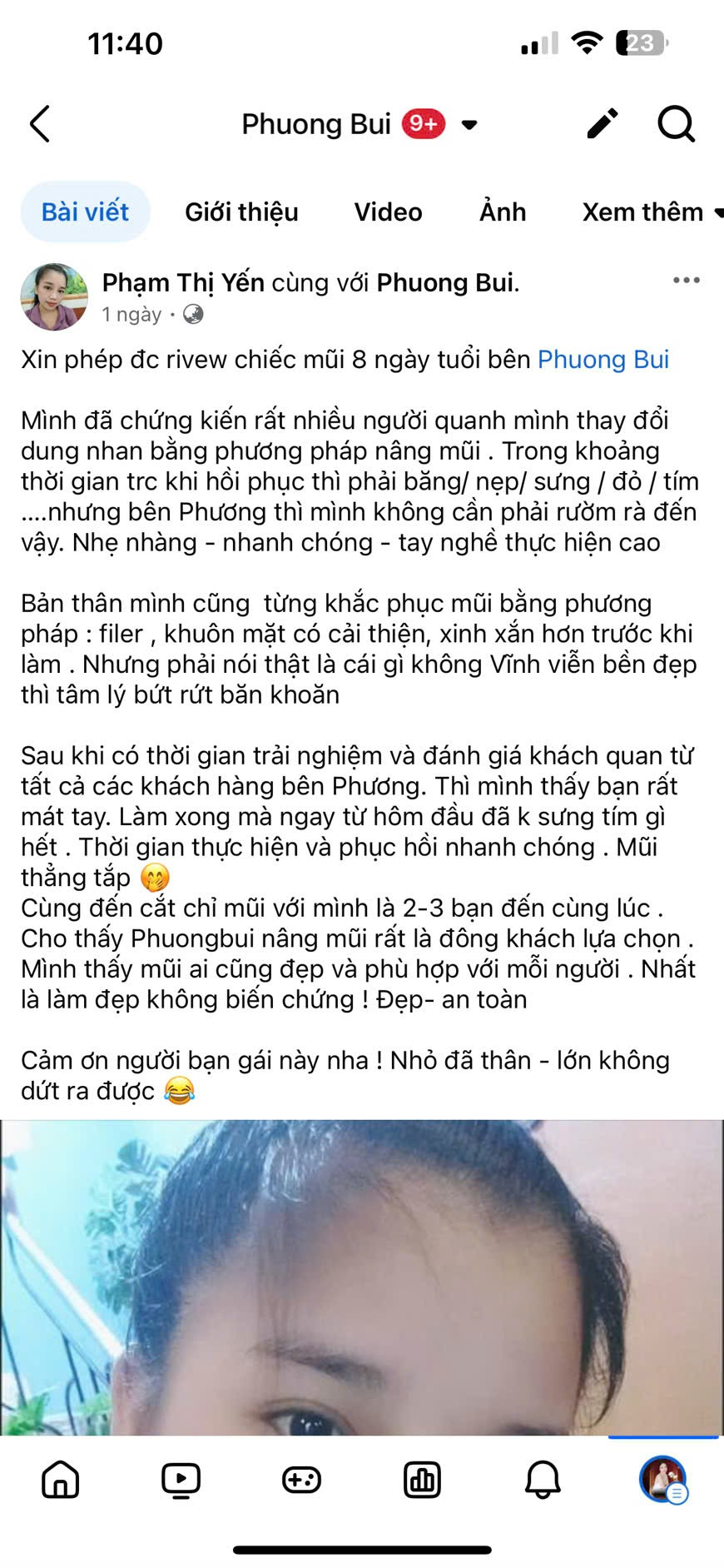Open the post's photo
The width and height of the screenshot is (724, 1568).
(362, 1274)
